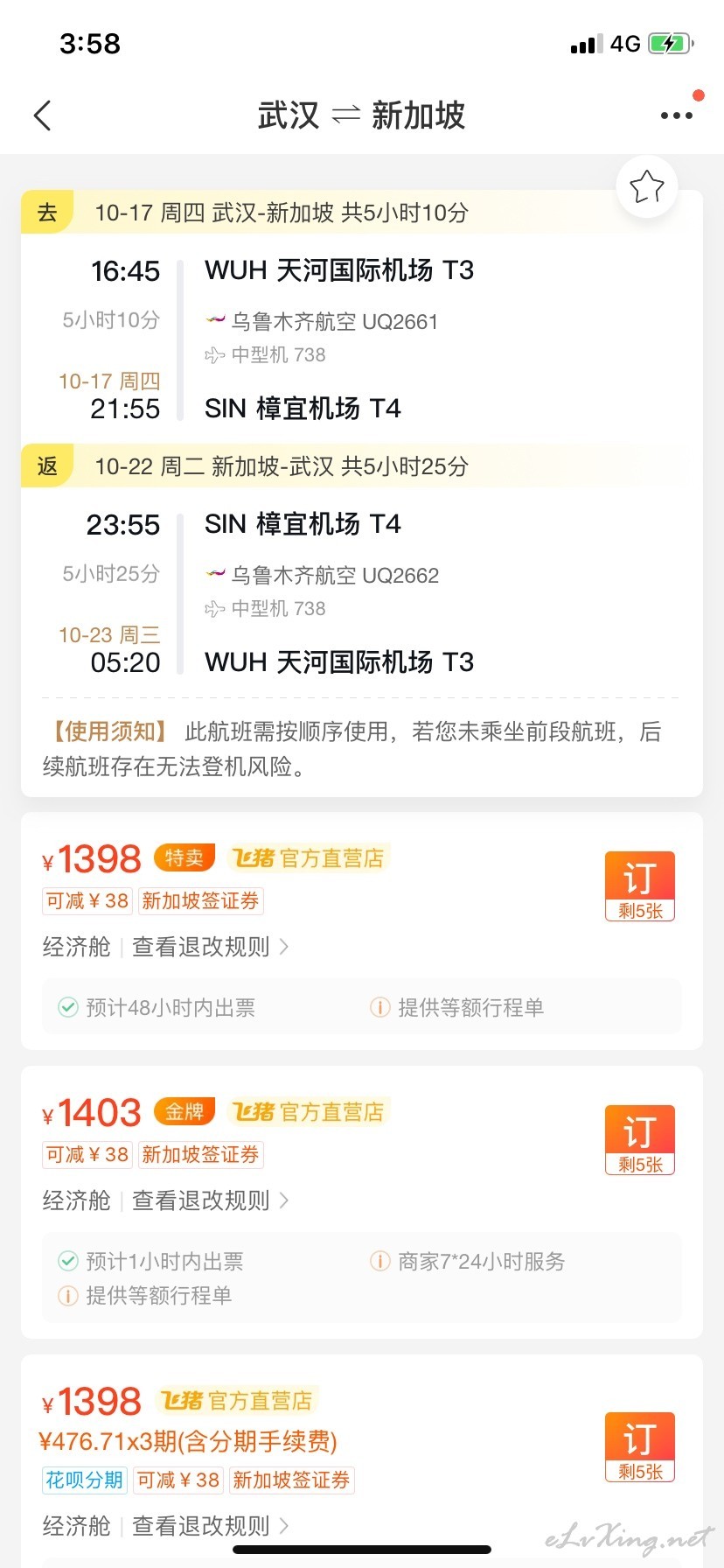Book the ¥1398 花呗分期 installment fare
This screenshot has height=1568, width=724.
[640, 1447]
